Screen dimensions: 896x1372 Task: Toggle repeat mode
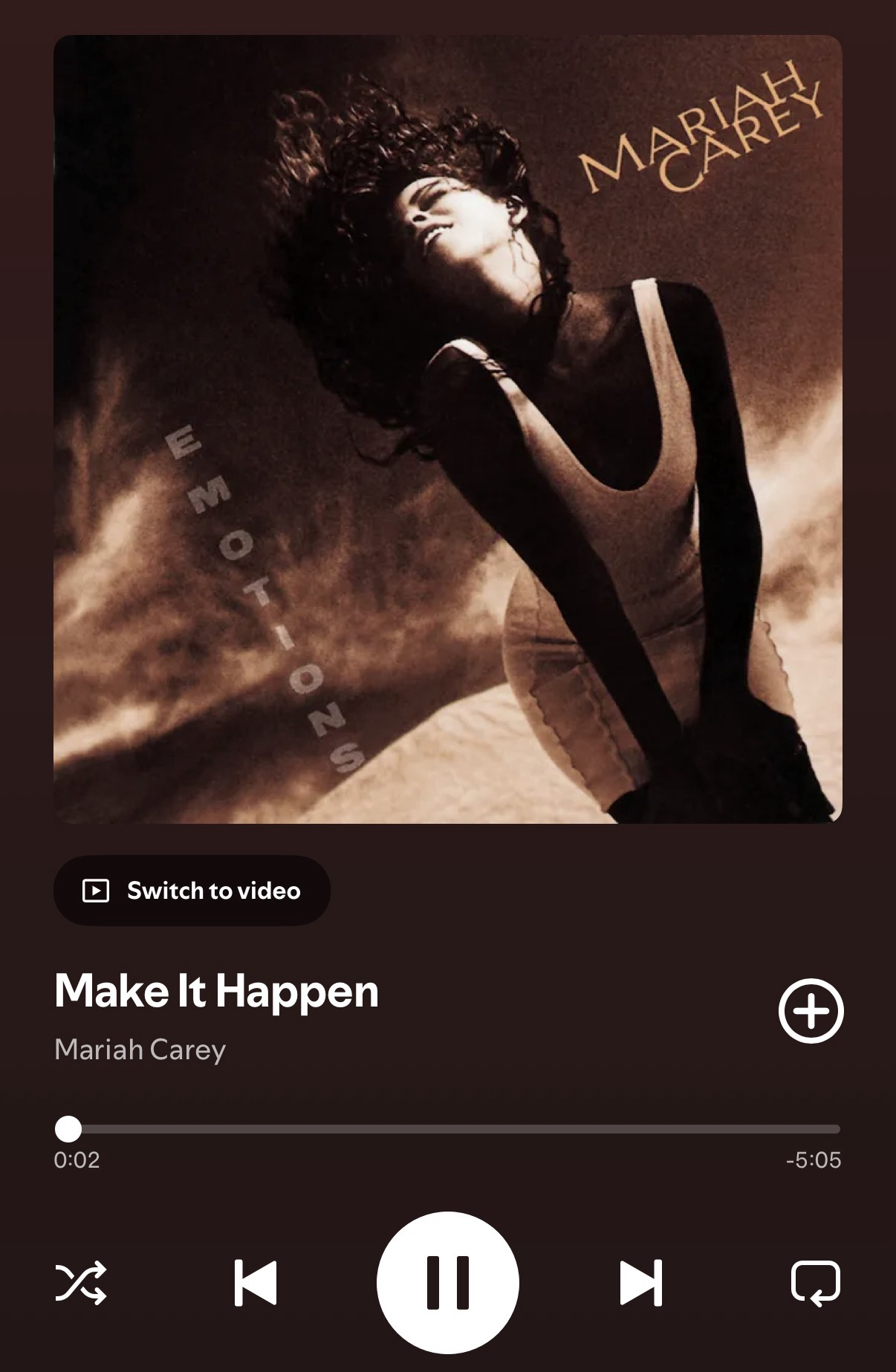(x=815, y=1283)
